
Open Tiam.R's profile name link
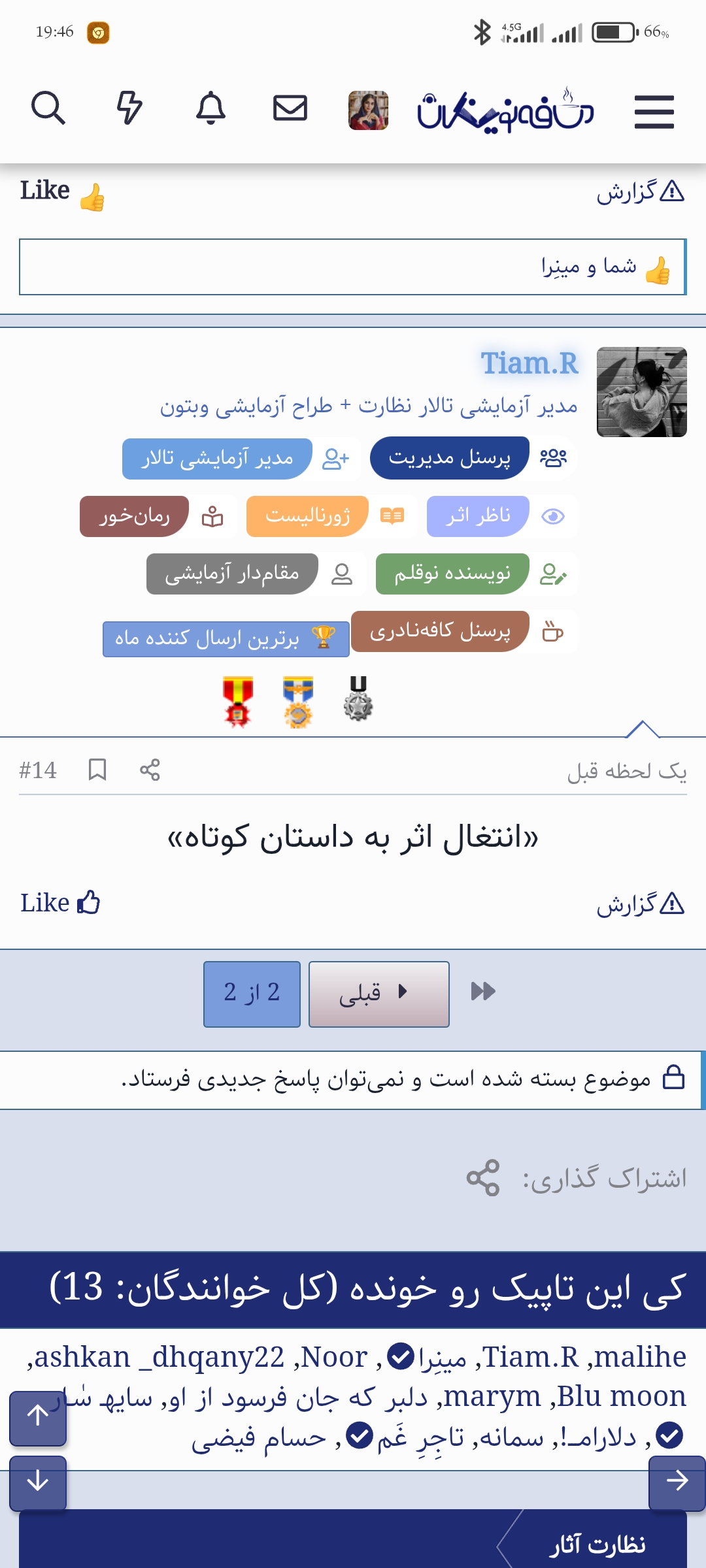tap(529, 363)
